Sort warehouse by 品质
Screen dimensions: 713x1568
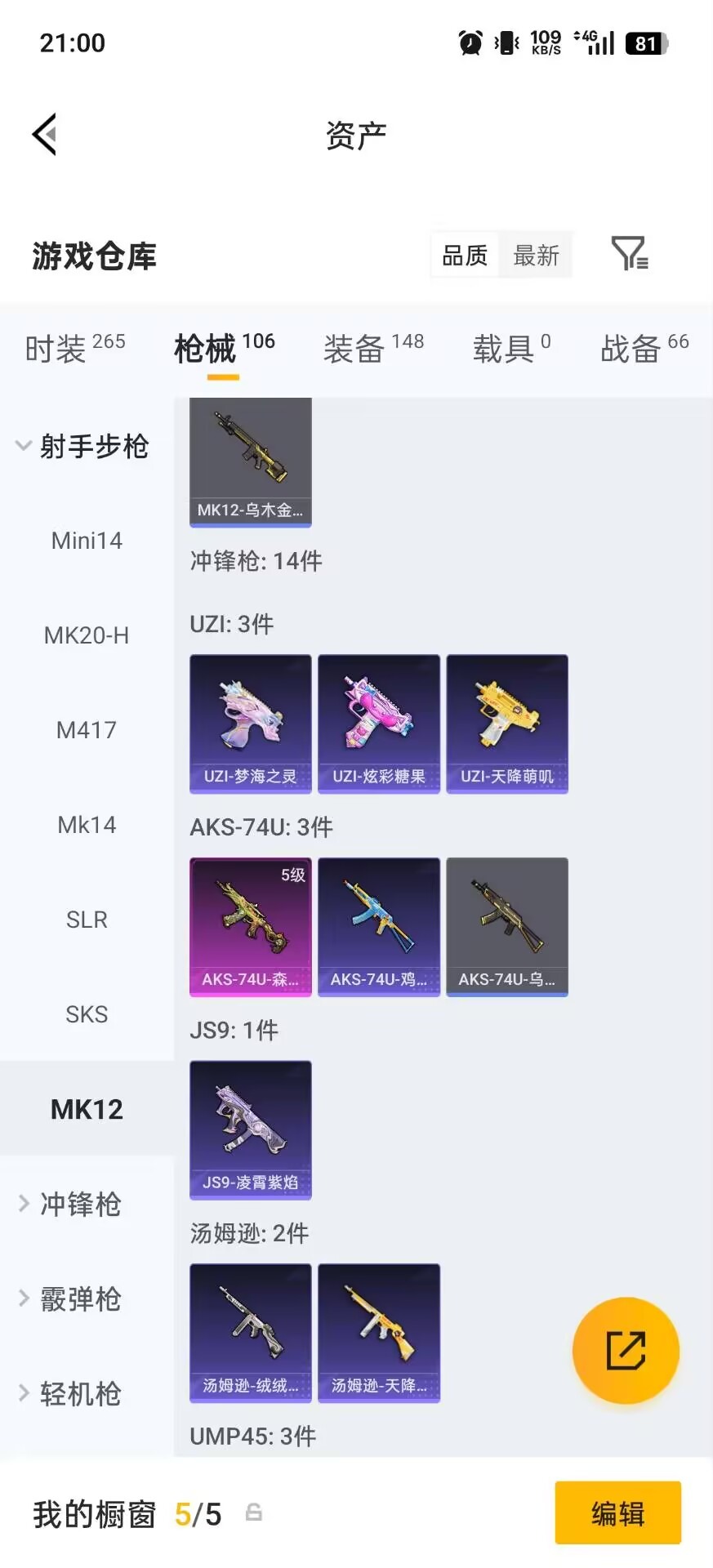pyautogui.click(x=465, y=256)
